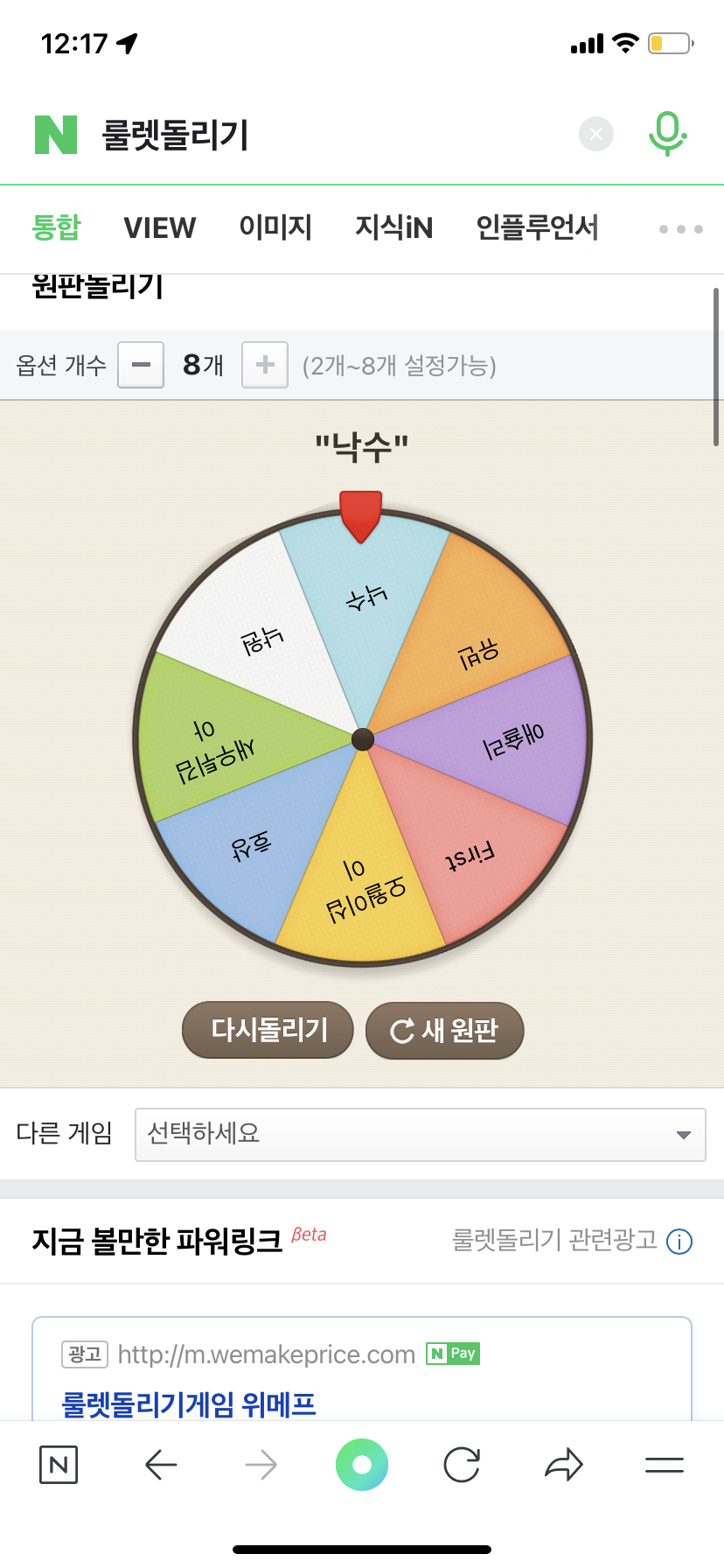Switch to the 이미지 tab
Viewport: 724px width, 1568px height.
tap(275, 227)
